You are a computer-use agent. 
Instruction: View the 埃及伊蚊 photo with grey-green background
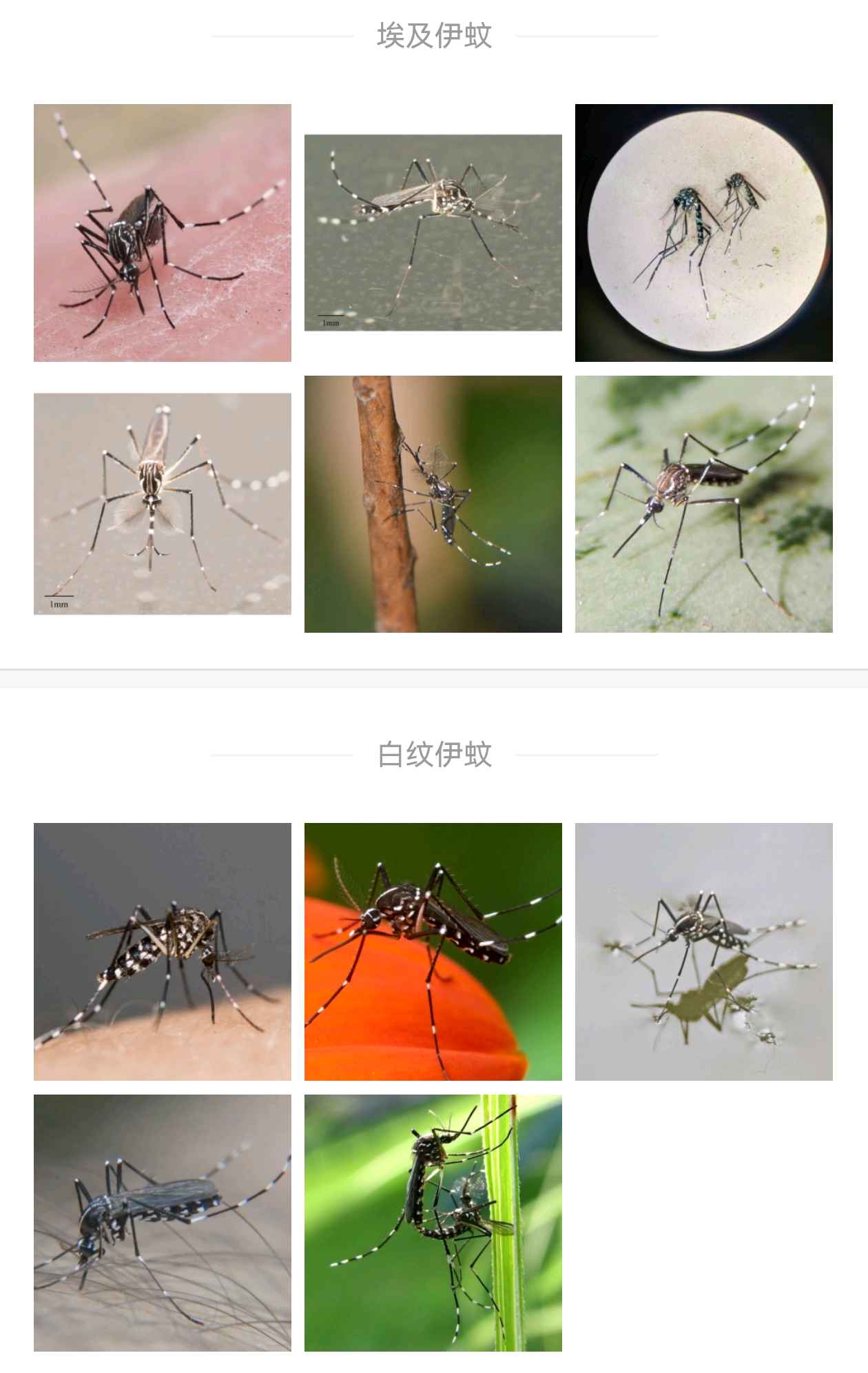tap(433, 233)
